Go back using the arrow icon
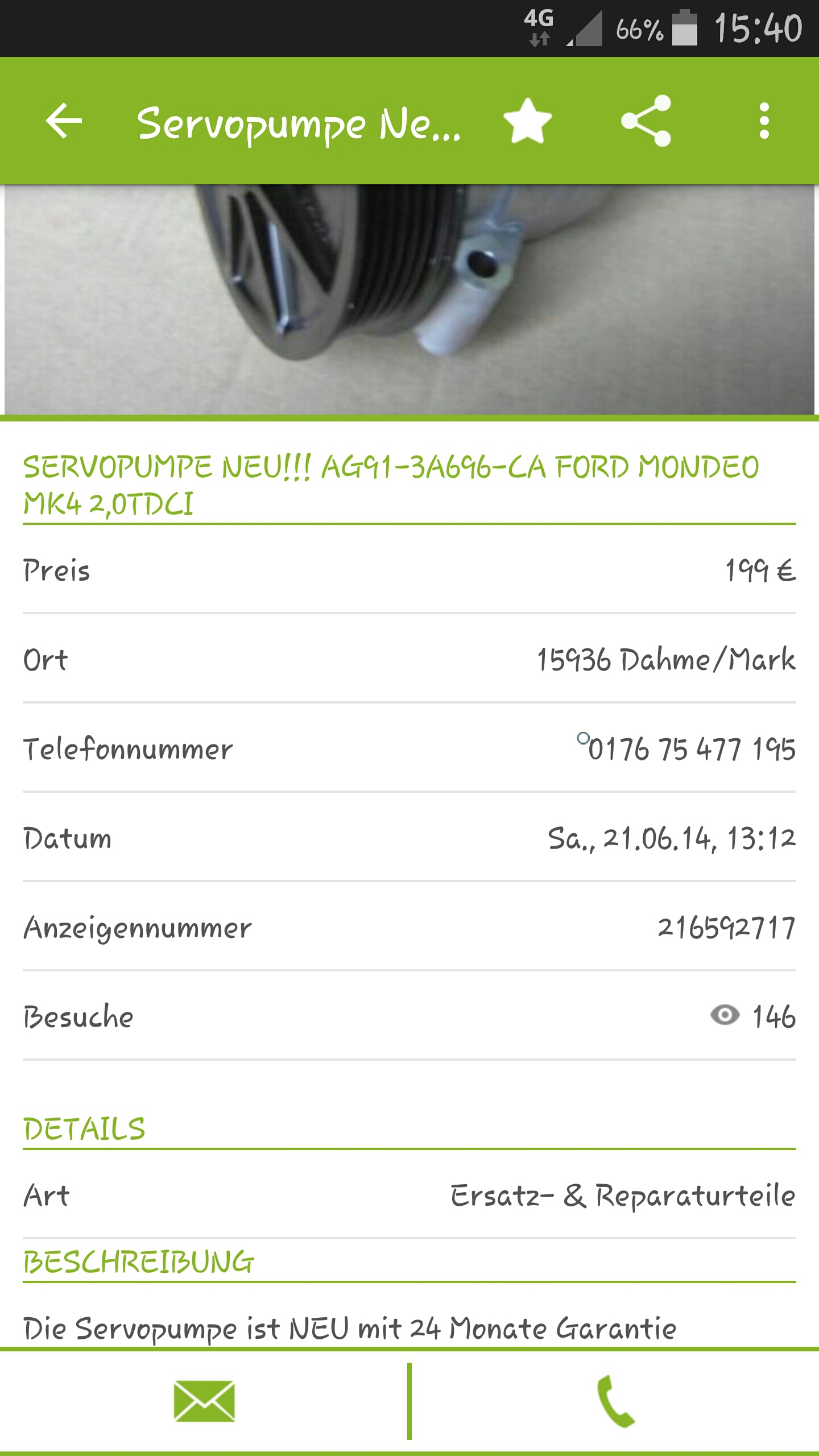Viewport: 819px width, 1456px height. [x=64, y=121]
